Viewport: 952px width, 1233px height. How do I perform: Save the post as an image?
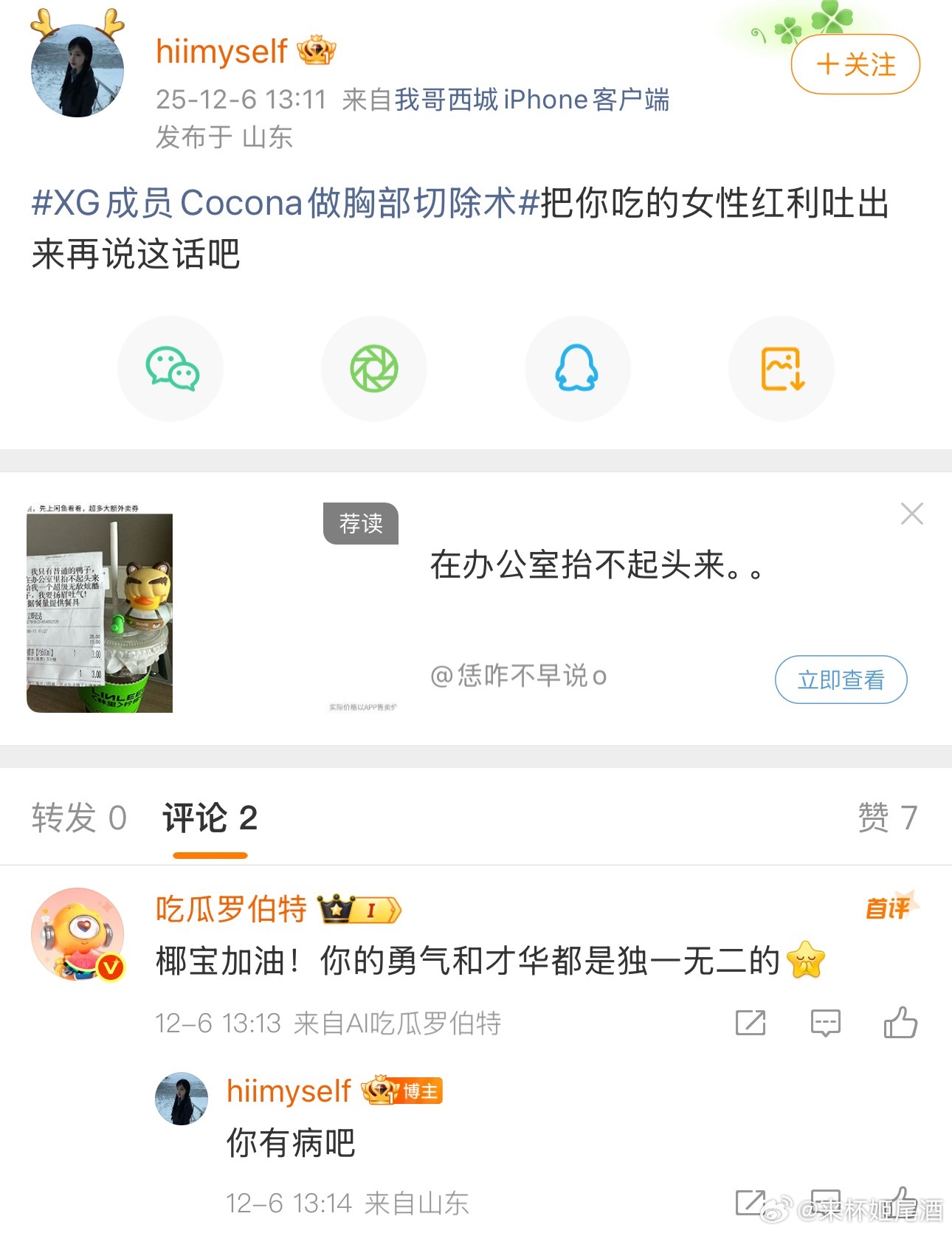click(x=781, y=368)
